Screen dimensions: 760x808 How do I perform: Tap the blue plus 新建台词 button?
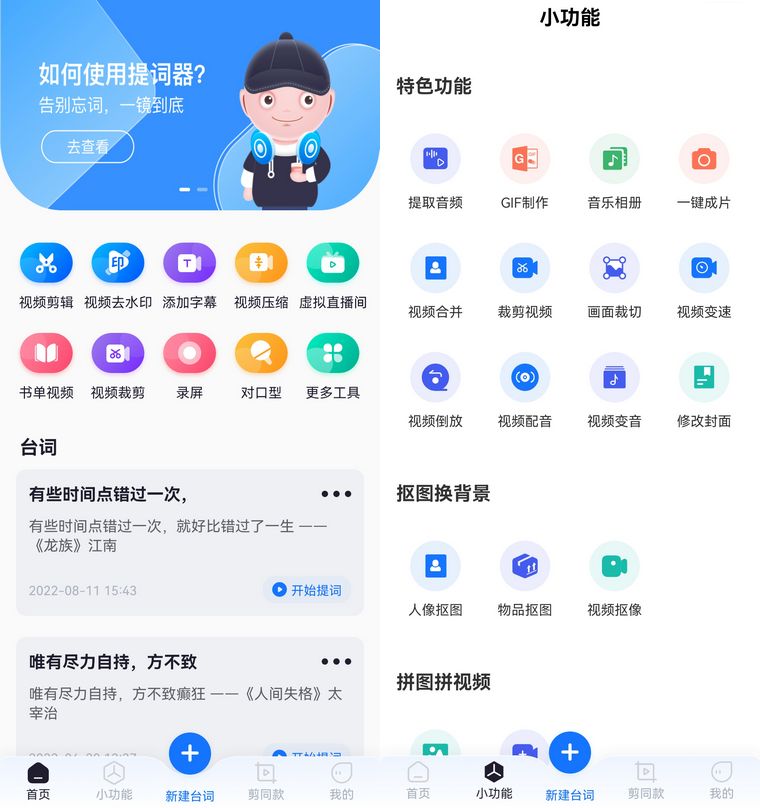[189, 754]
